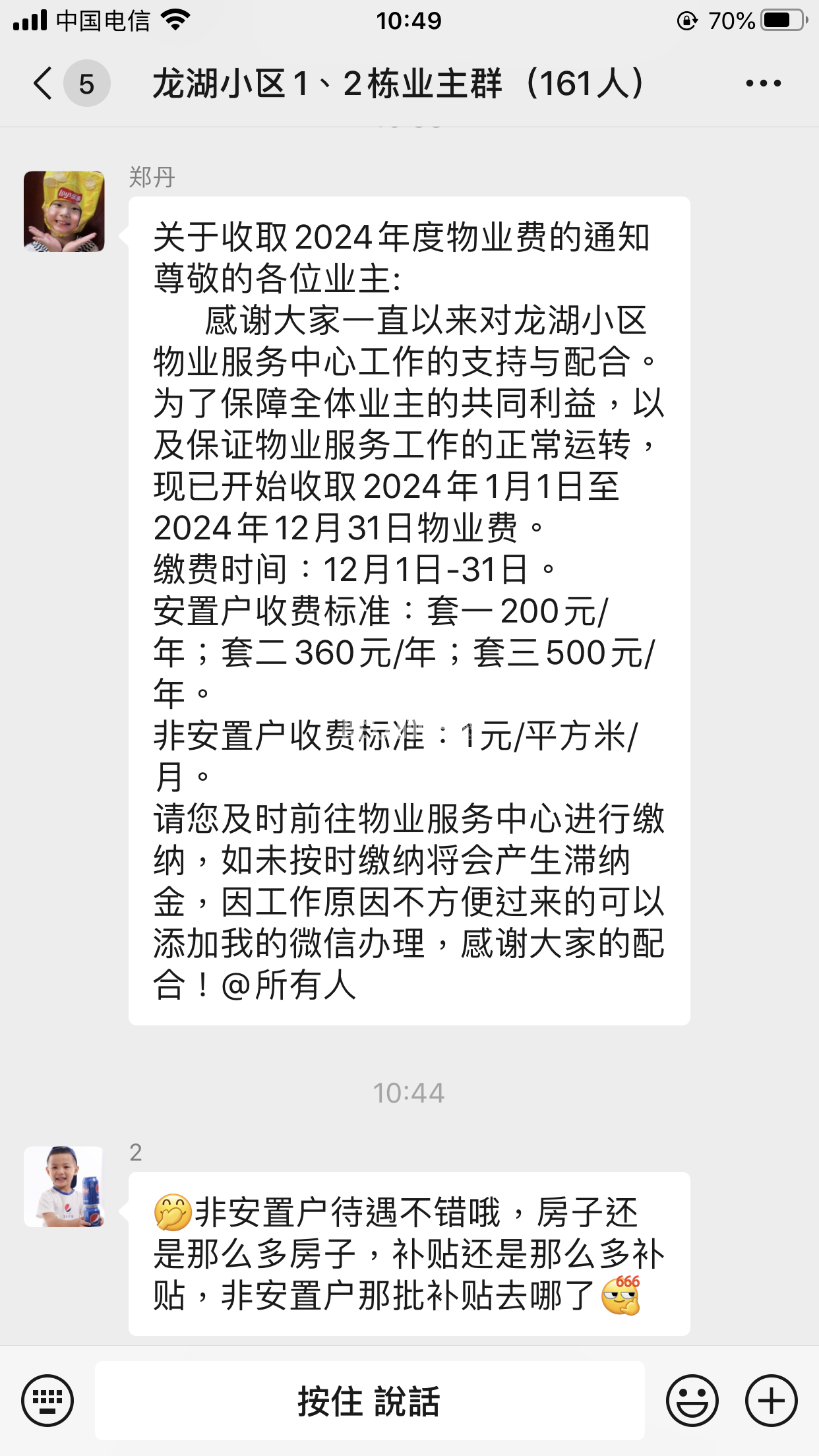Viewport: 819px width, 1456px height.
Task: View profile of the user named 2
Action: (64, 1187)
